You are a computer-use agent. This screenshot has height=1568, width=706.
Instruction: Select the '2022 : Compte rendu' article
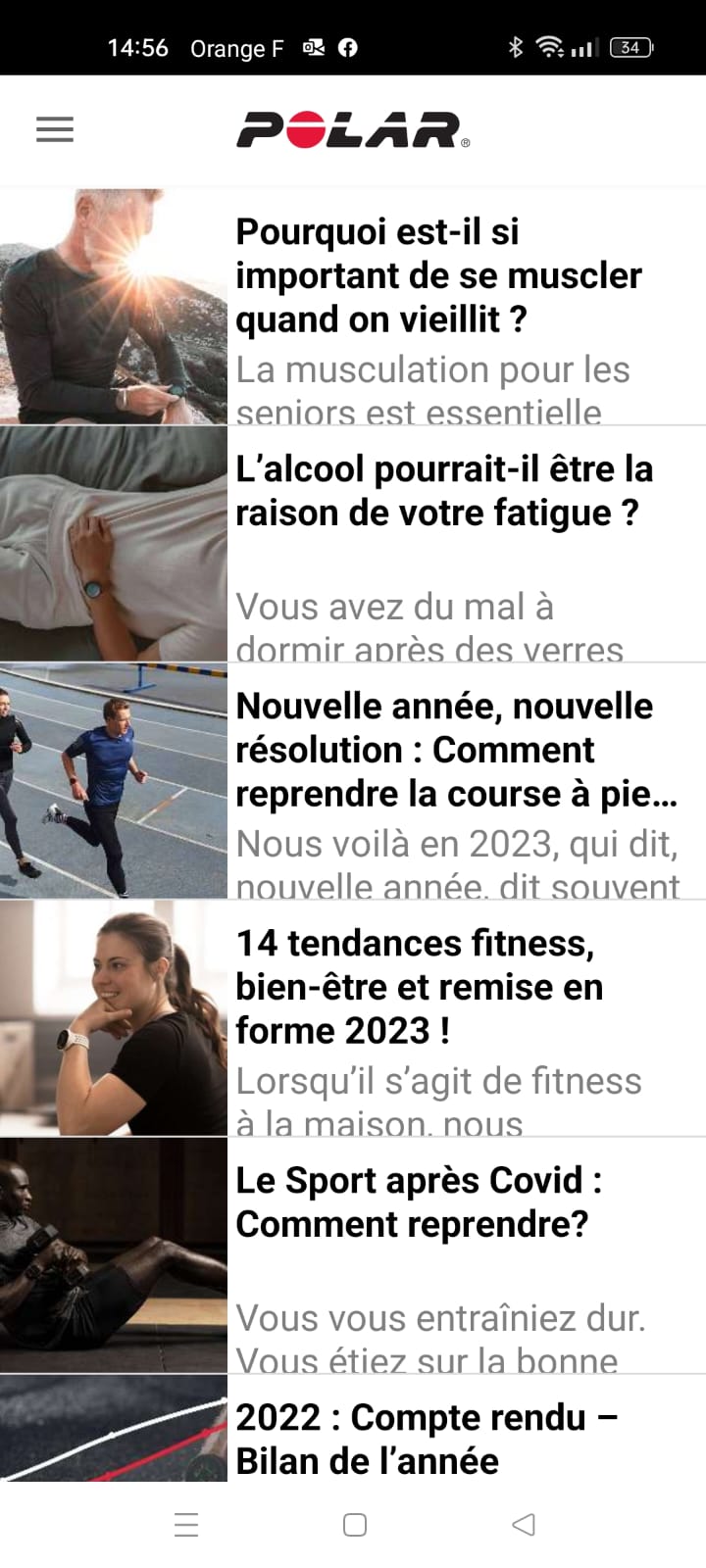click(x=426, y=1438)
